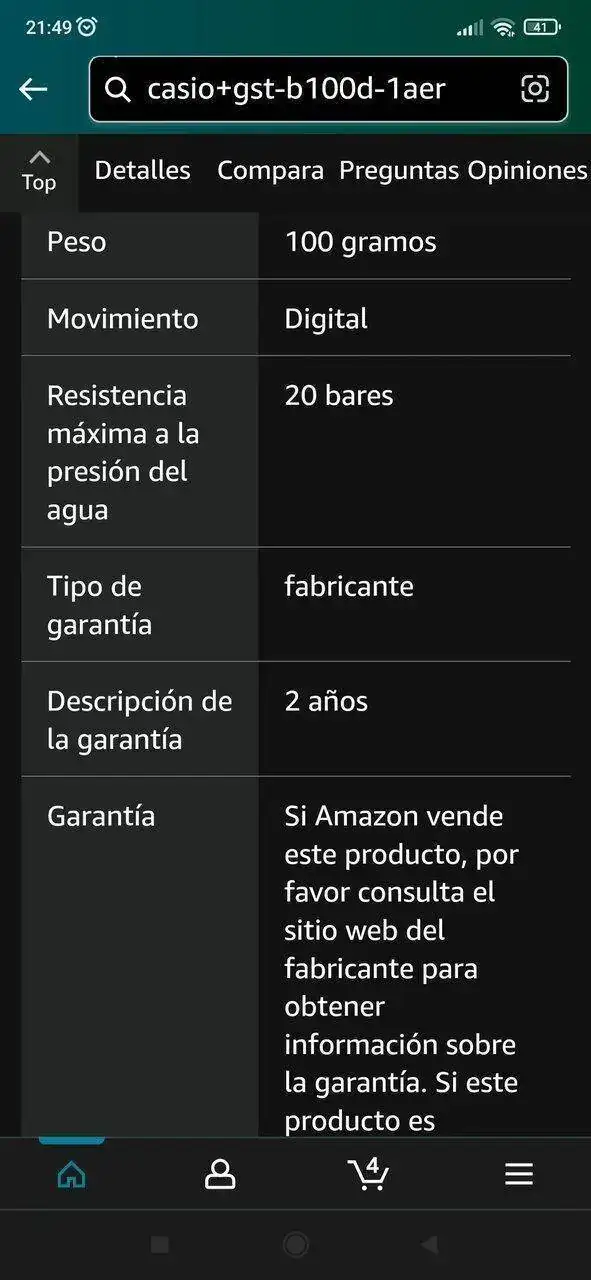Open the shopping cart with 4 items
This screenshot has width=591, height=1280.
point(369,1173)
